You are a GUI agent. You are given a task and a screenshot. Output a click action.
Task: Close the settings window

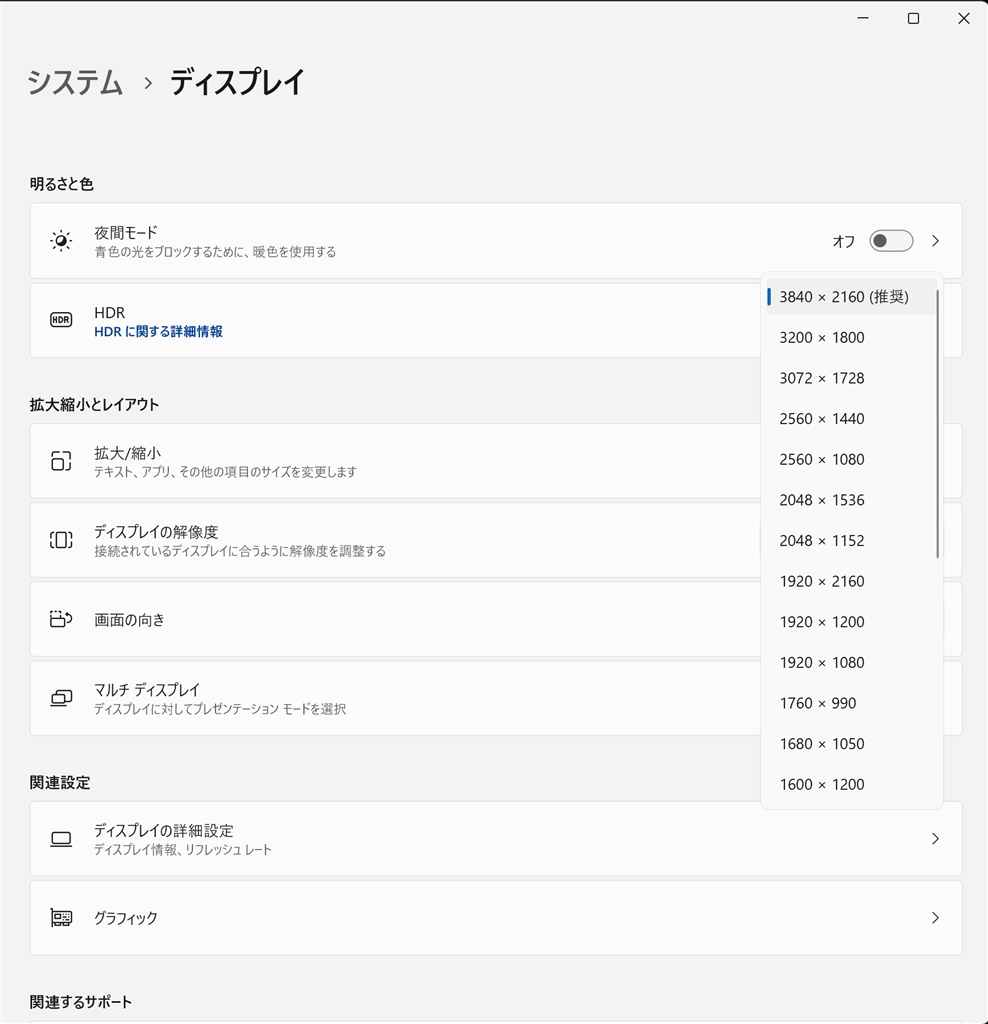coord(963,18)
